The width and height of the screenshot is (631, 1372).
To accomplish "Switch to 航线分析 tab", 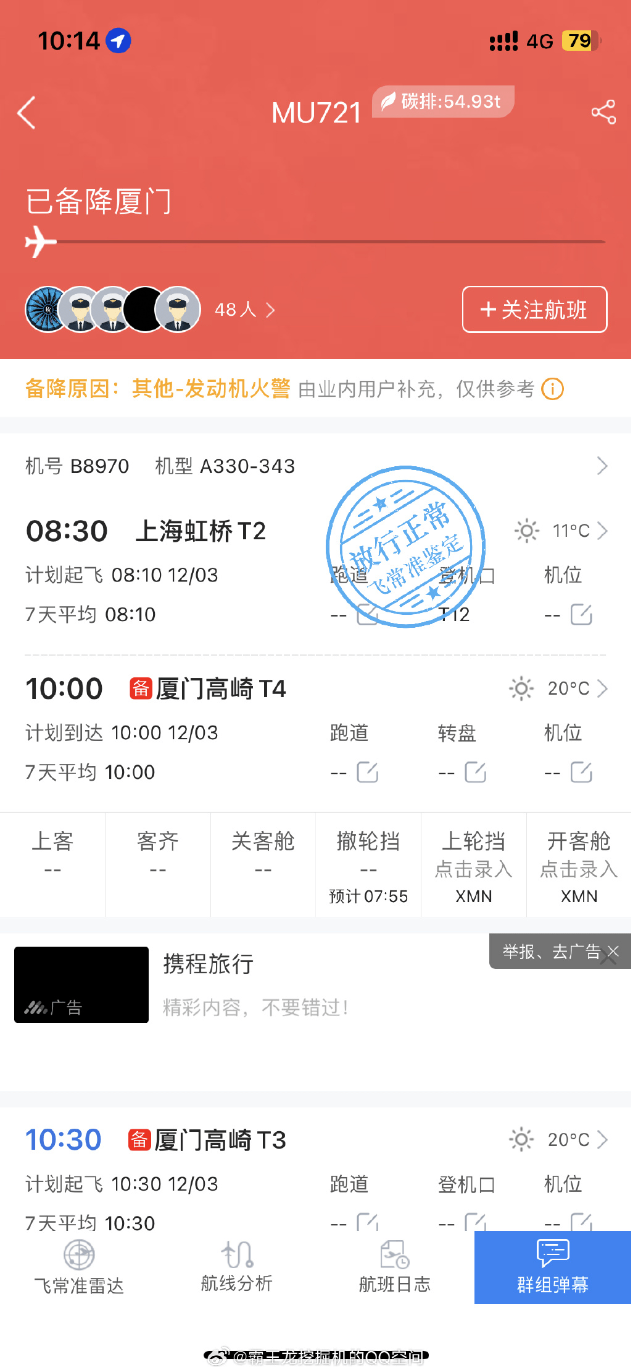I will (237, 1268).
